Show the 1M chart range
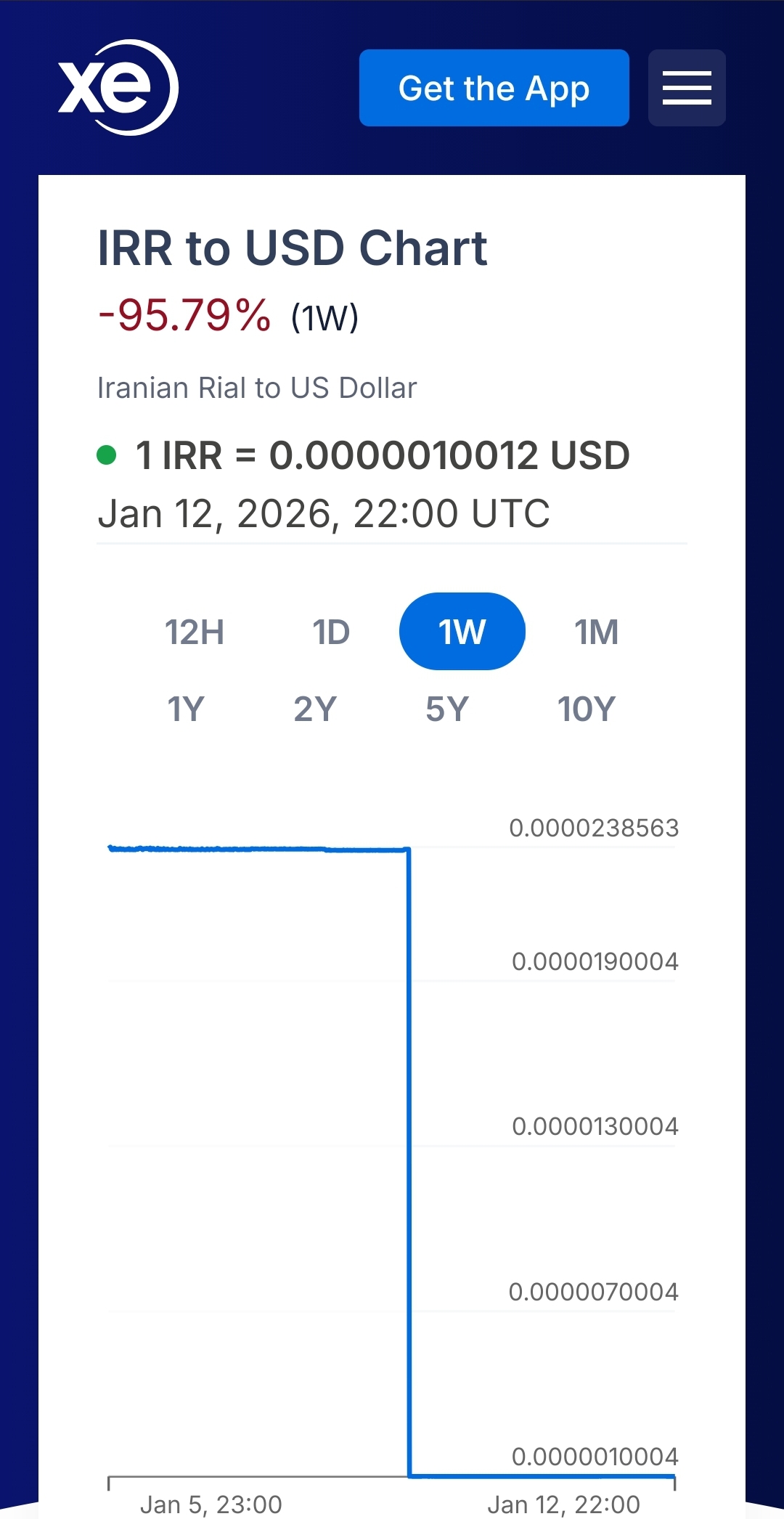Viewport: 784px width, 1519px height. 596,632
